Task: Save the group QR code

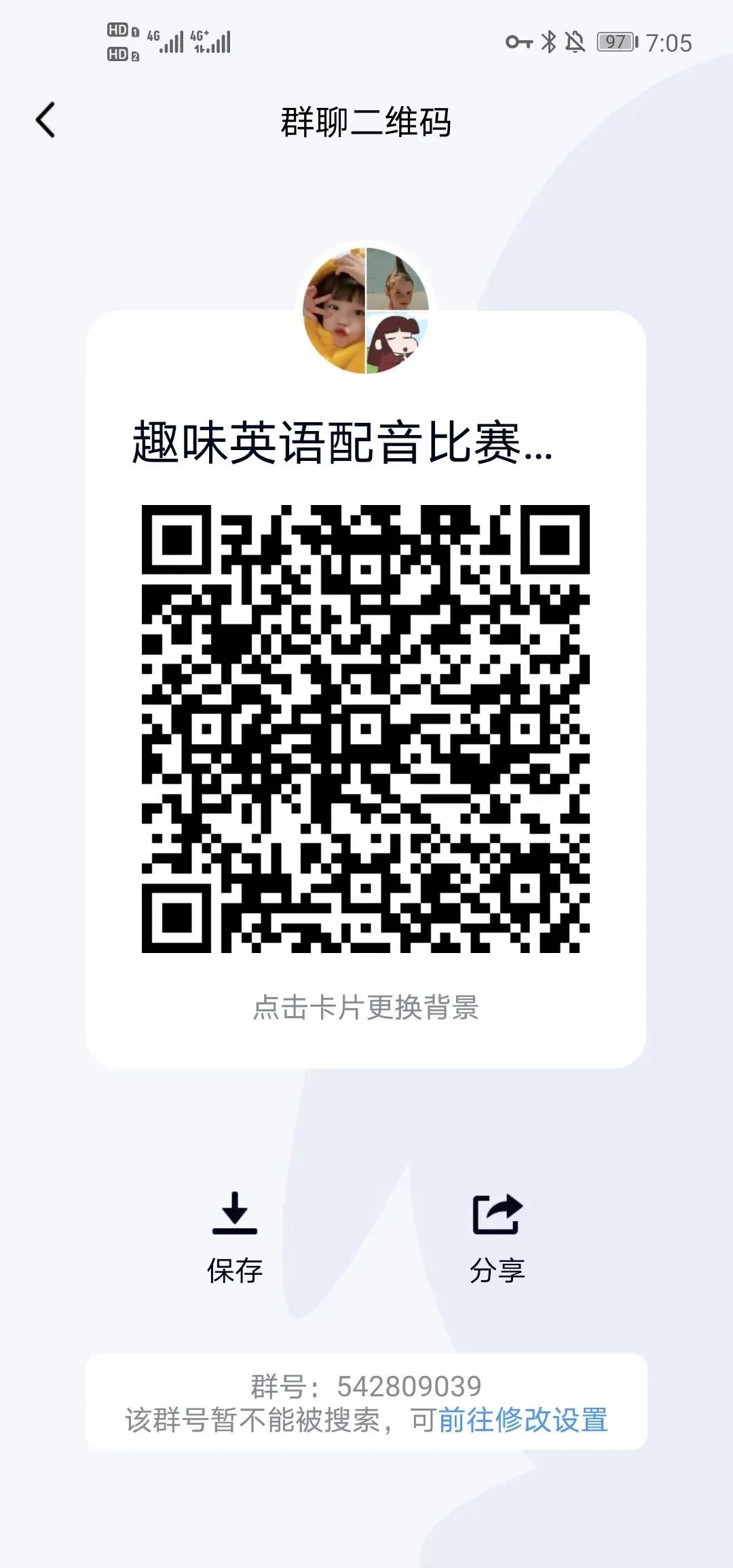Action: 235,1237
